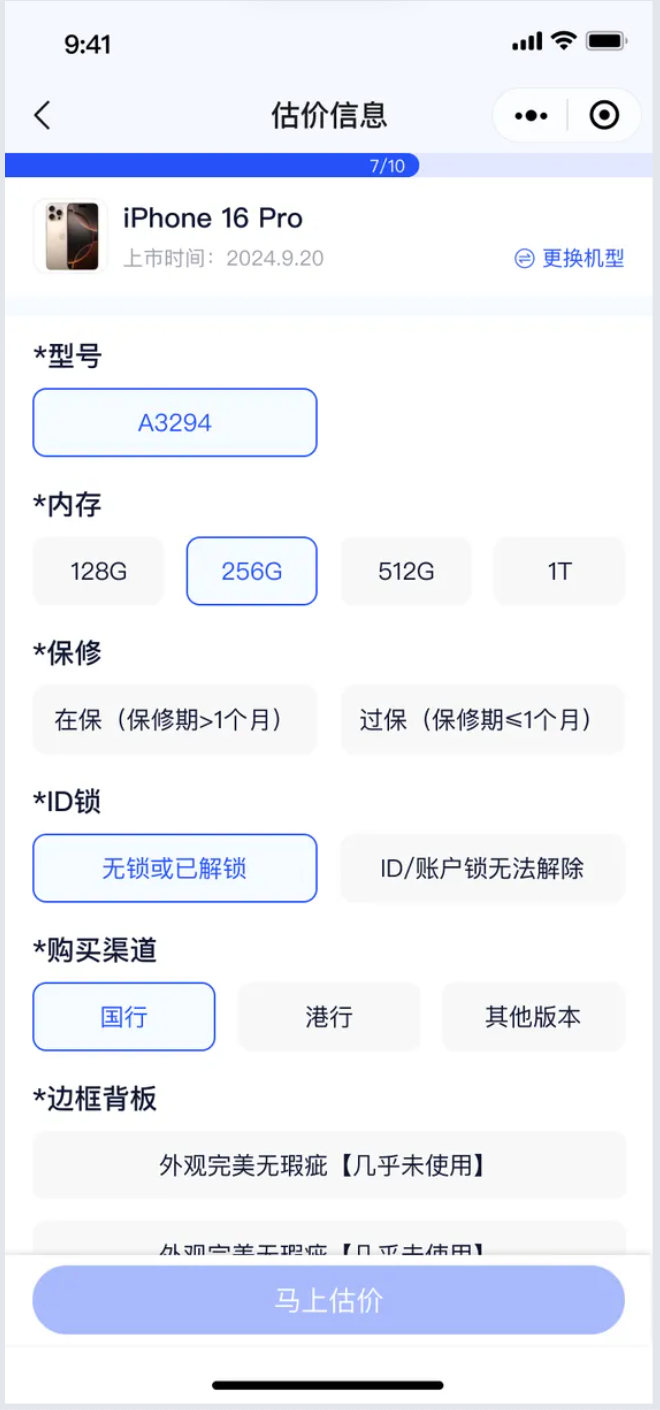
Task: Choose ID/账户锁无法解除 option
Action: (x=483, y=868)
